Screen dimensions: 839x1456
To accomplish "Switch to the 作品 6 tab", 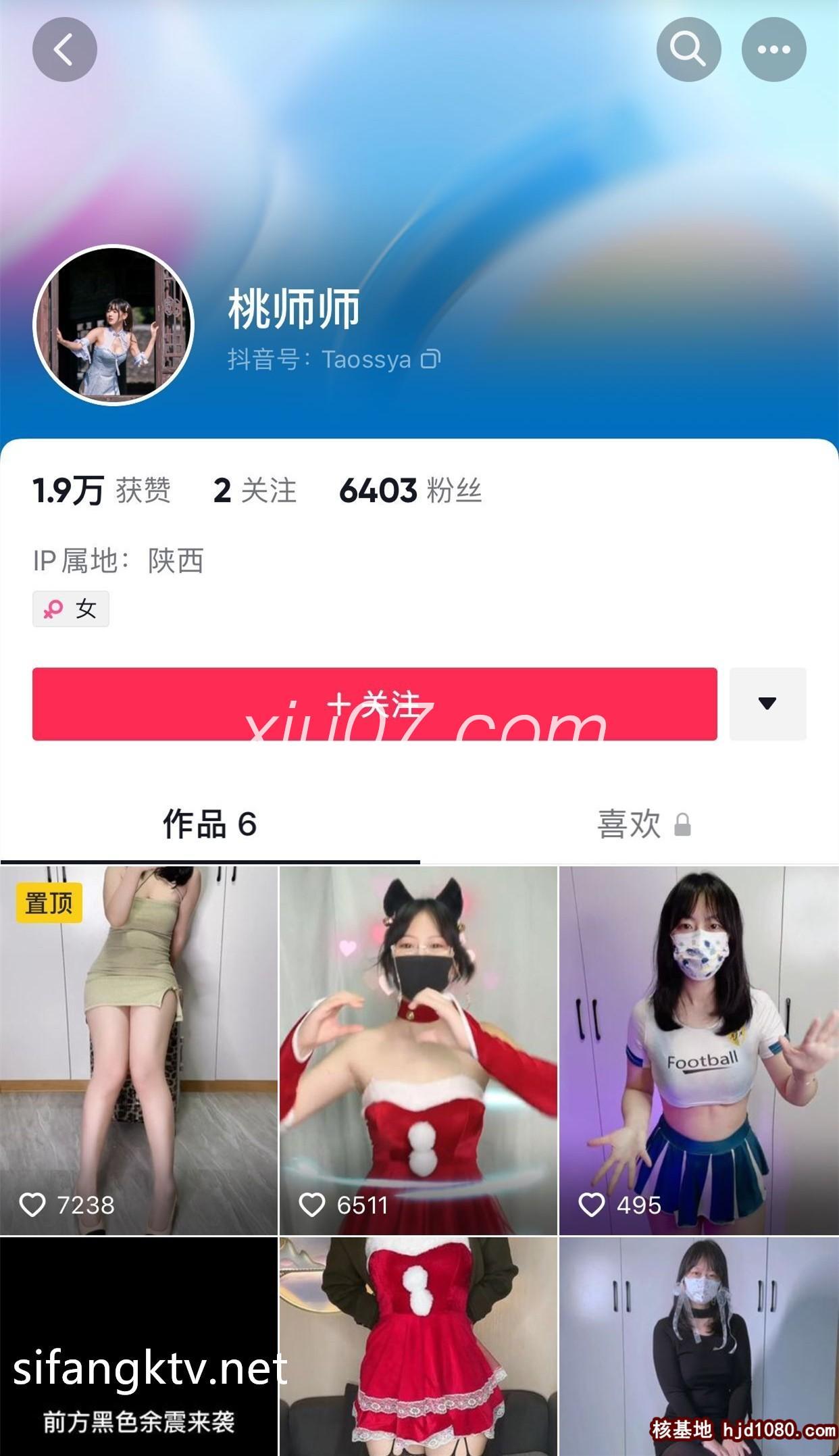I will (x=210, y=824).
